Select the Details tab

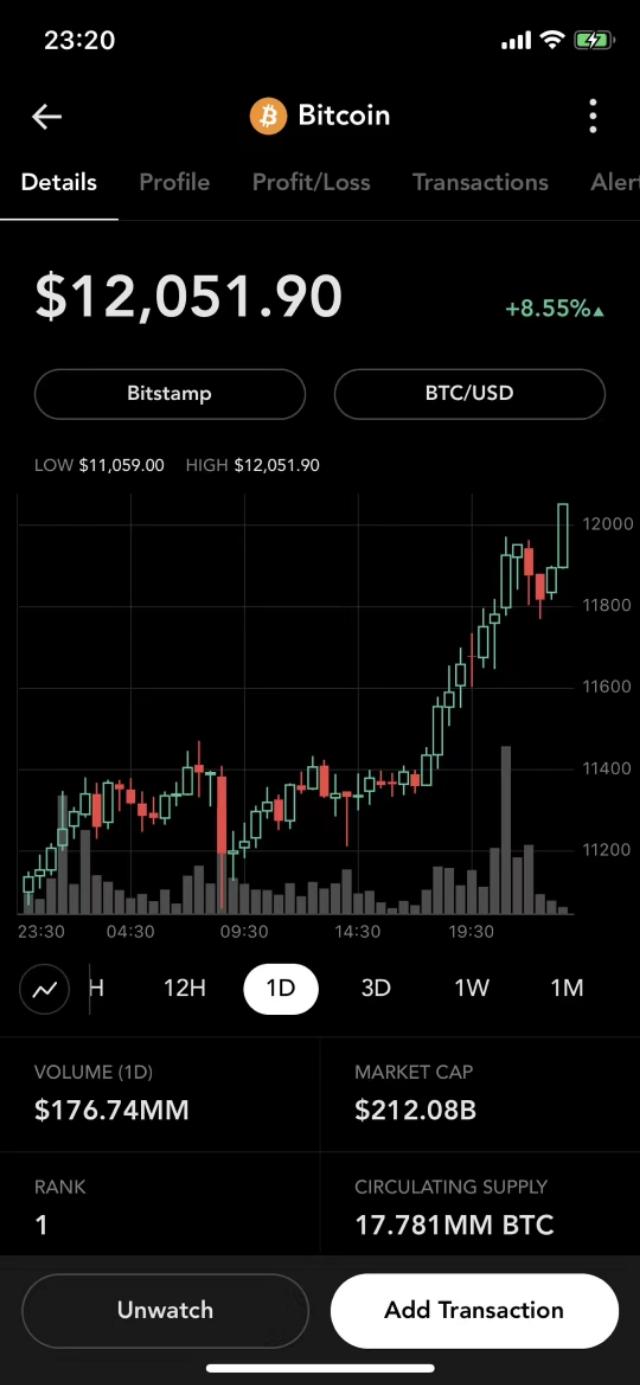tap(59, 182)
